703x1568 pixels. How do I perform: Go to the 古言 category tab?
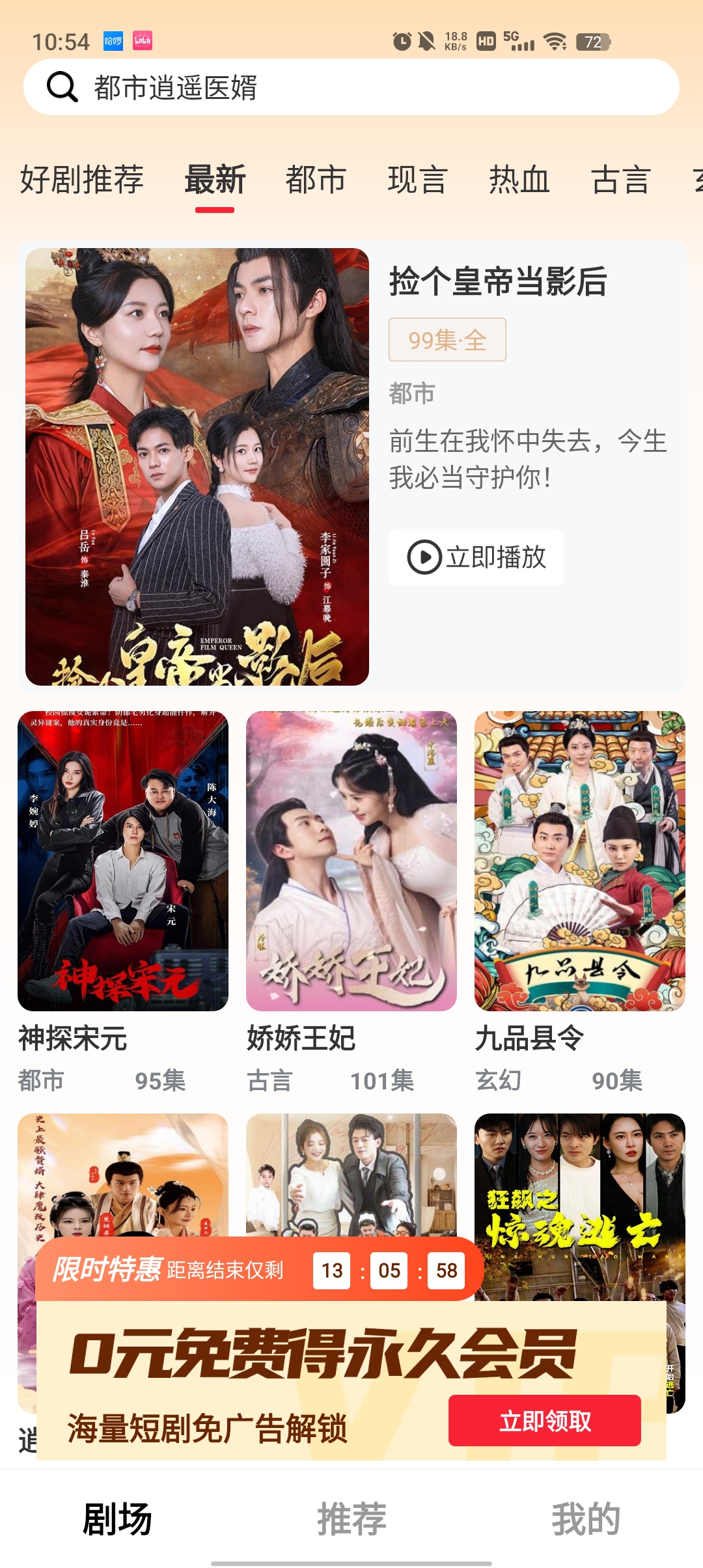(620, 180)
